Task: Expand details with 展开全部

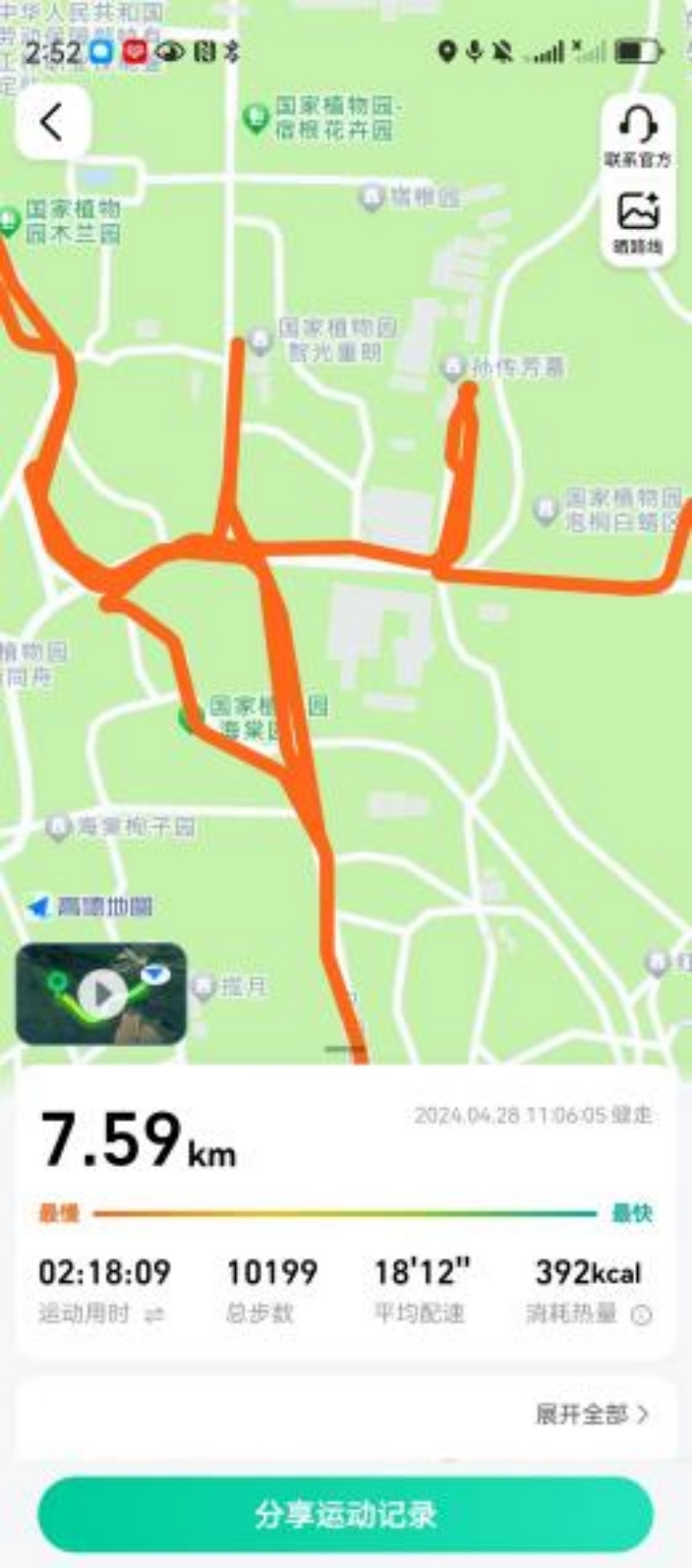Action: click(591, 1414)
